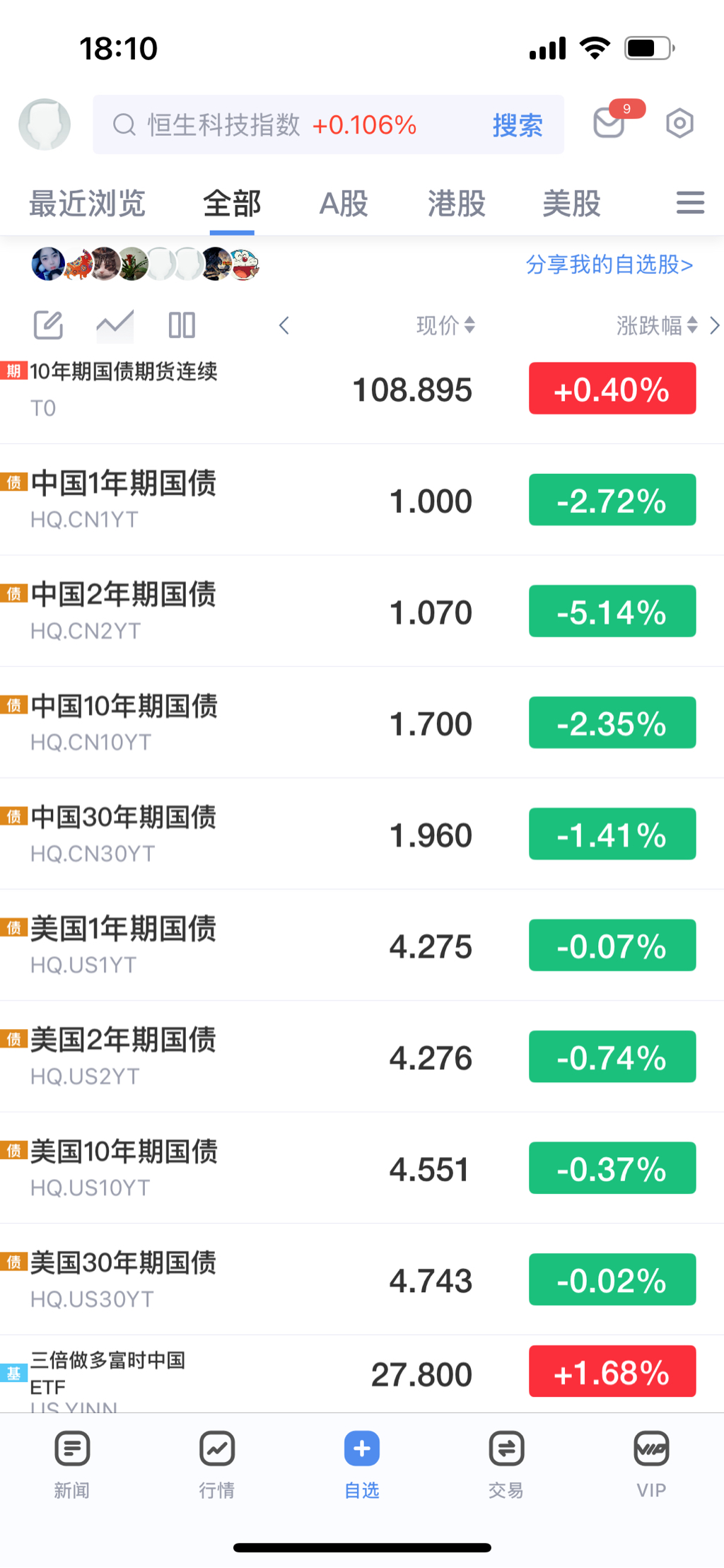Switch to the 港股 tab

click(x=456, y=204)
